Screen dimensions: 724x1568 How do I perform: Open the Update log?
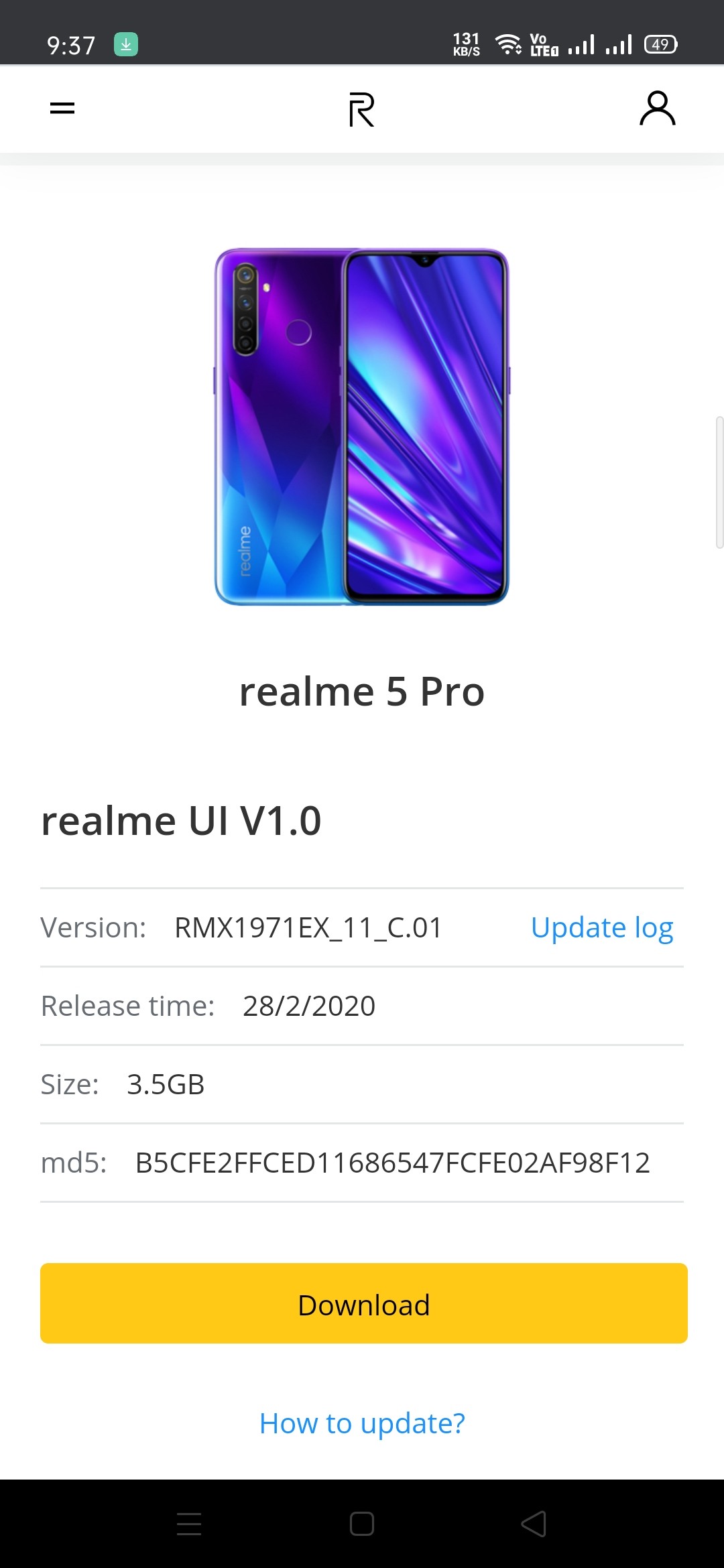click(601, 928)
